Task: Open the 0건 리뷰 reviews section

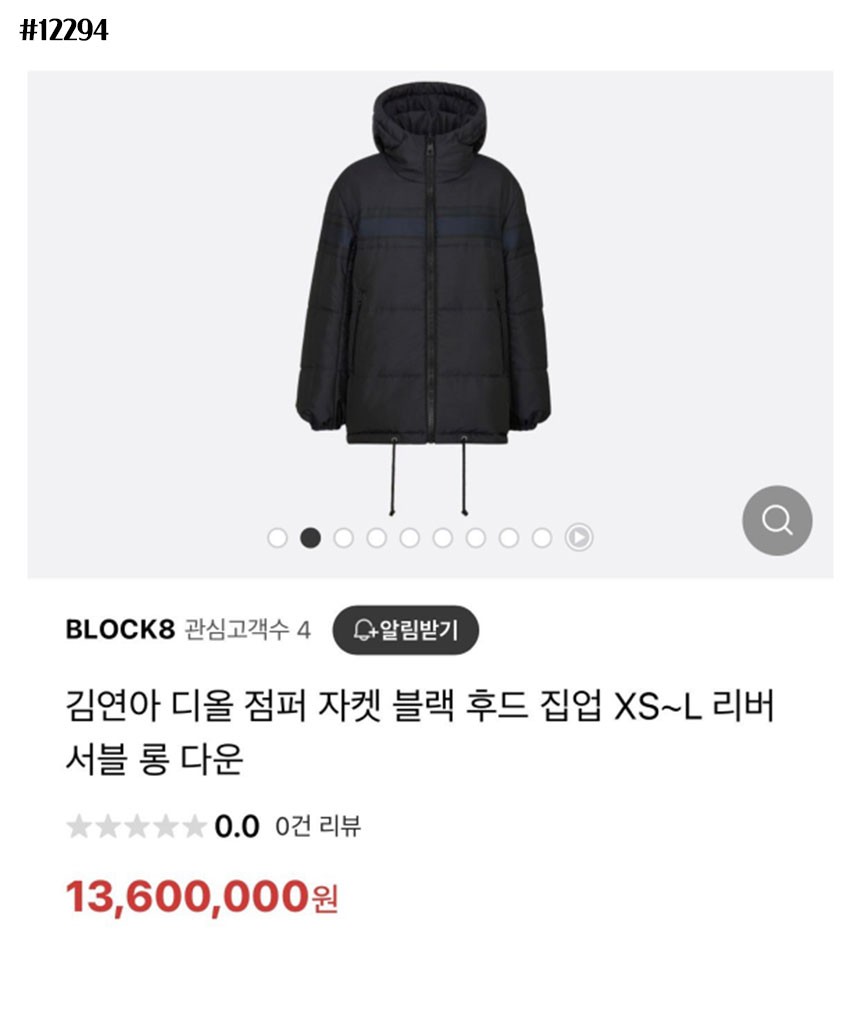Action: coord(318,826)
